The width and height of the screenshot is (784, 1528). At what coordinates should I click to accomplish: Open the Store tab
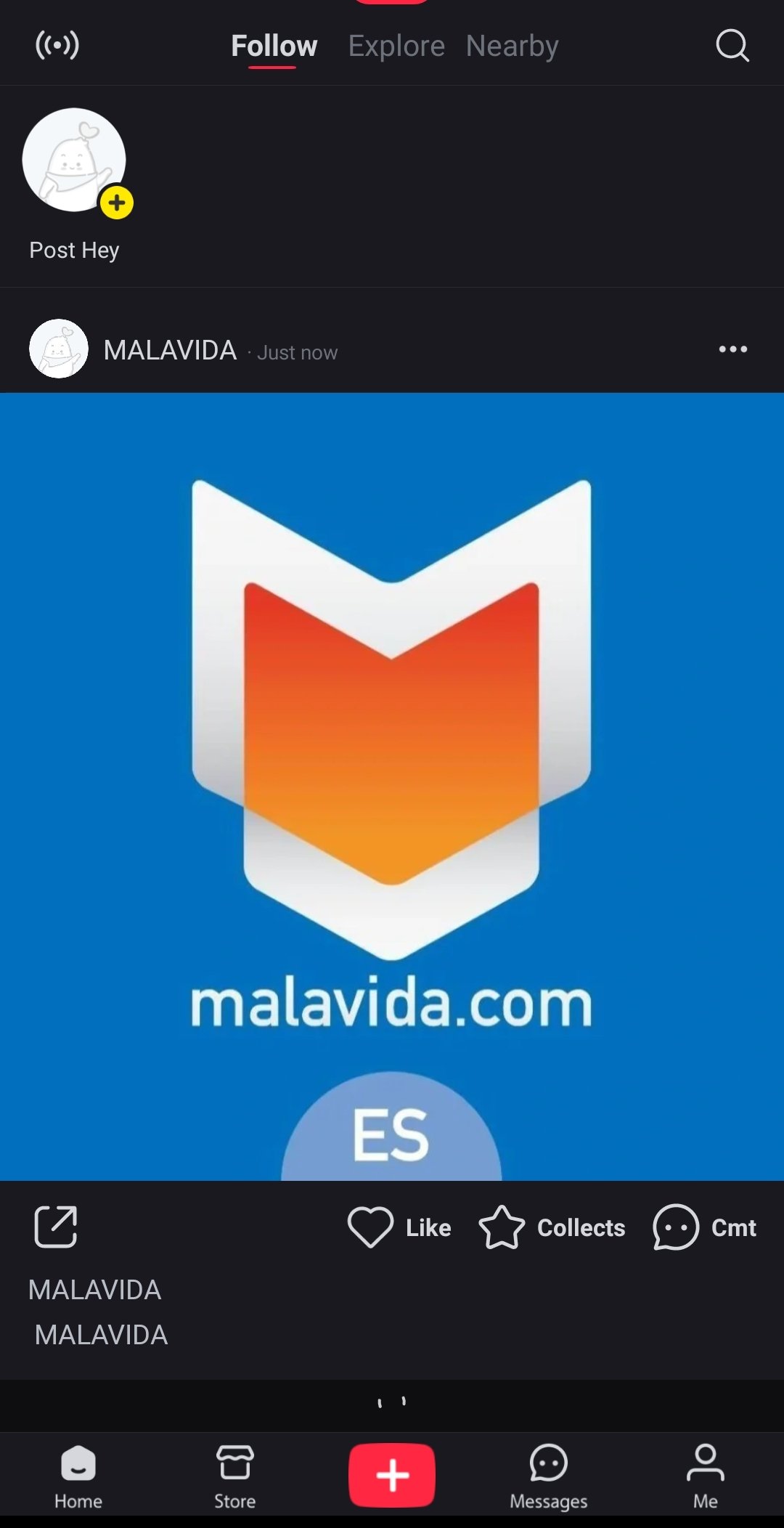click(235, 1476)
